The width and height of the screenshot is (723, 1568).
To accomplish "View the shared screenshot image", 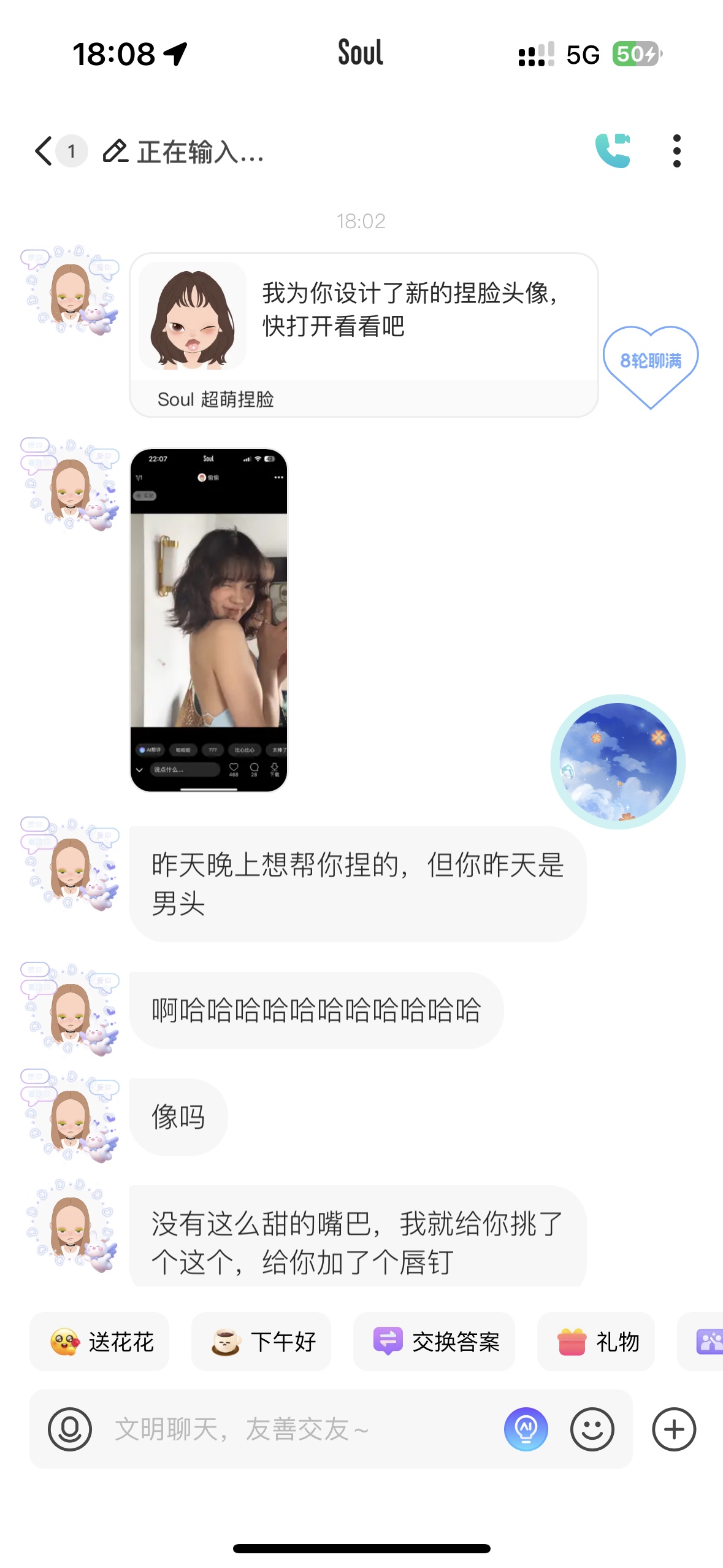I will click(x=208, y=620).
